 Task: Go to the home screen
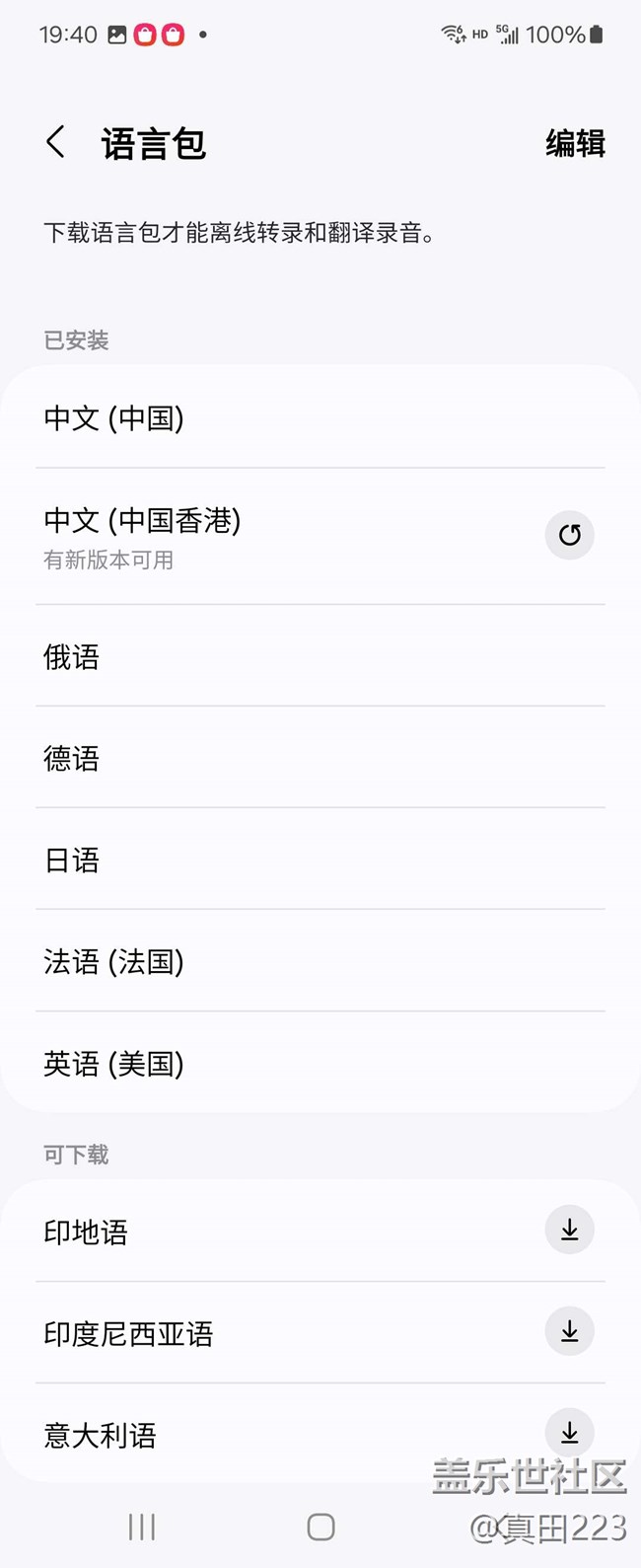coord(320,1528)
